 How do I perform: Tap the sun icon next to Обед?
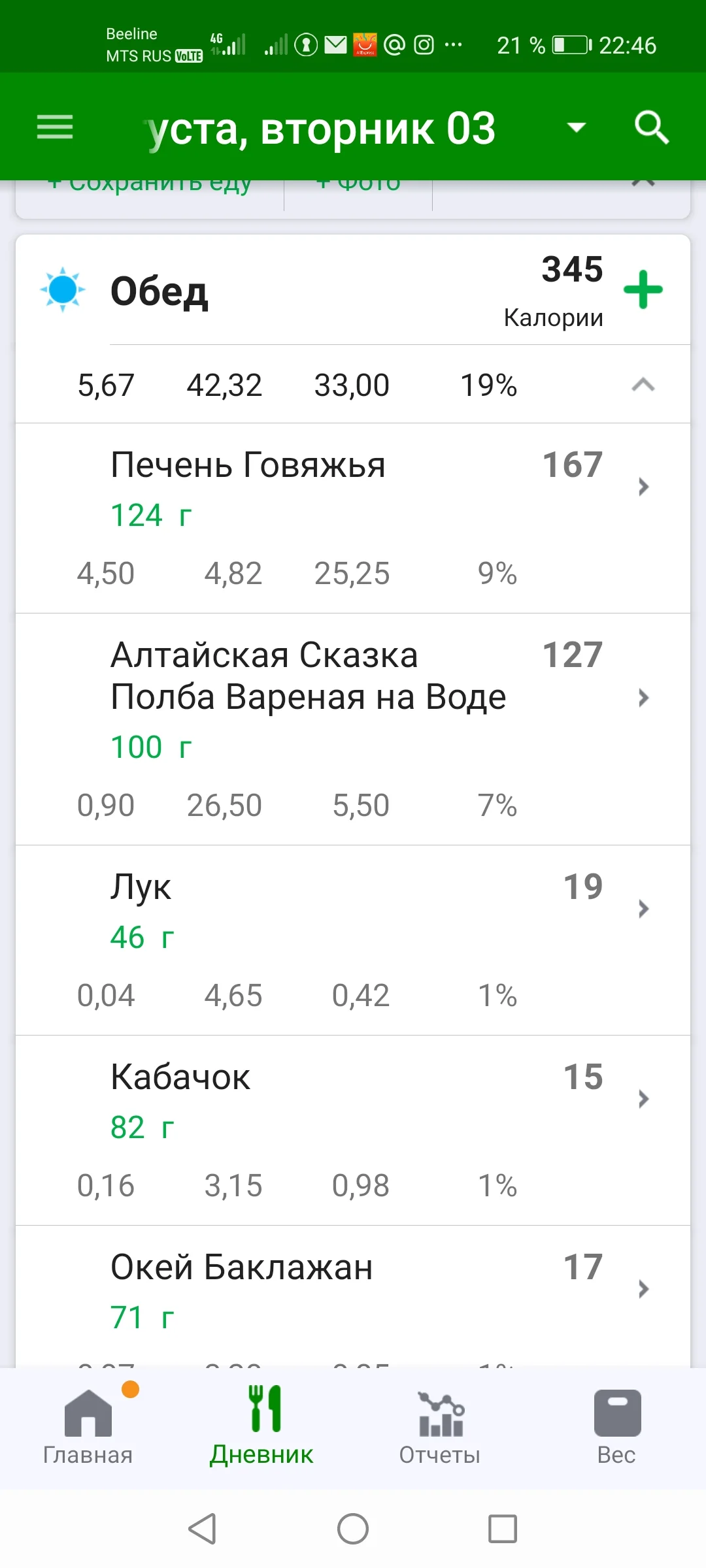tap(63, 289)
